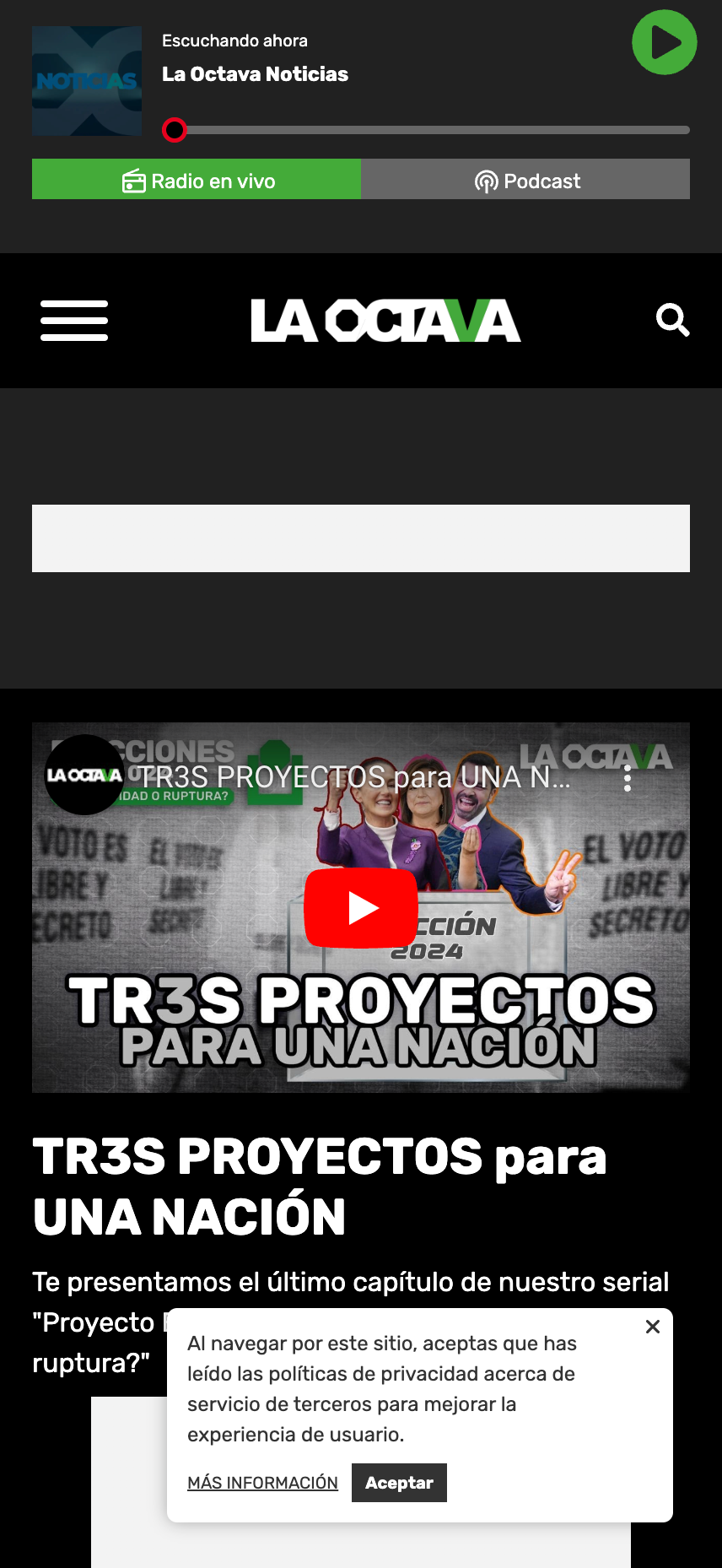Dismiss the privacy notice popup

click(x=652, y=1327)
